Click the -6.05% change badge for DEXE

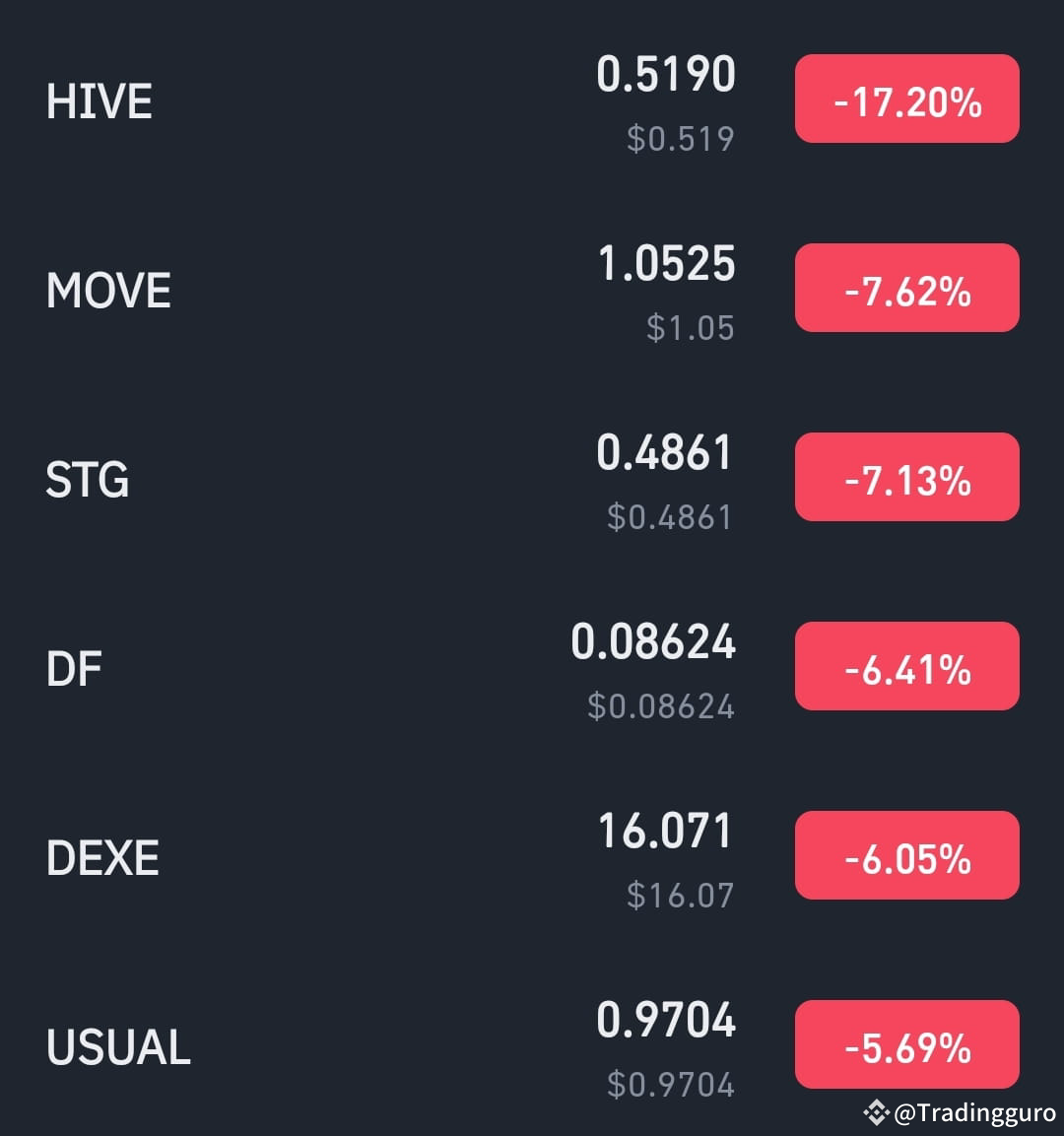[x=905, y=855]
